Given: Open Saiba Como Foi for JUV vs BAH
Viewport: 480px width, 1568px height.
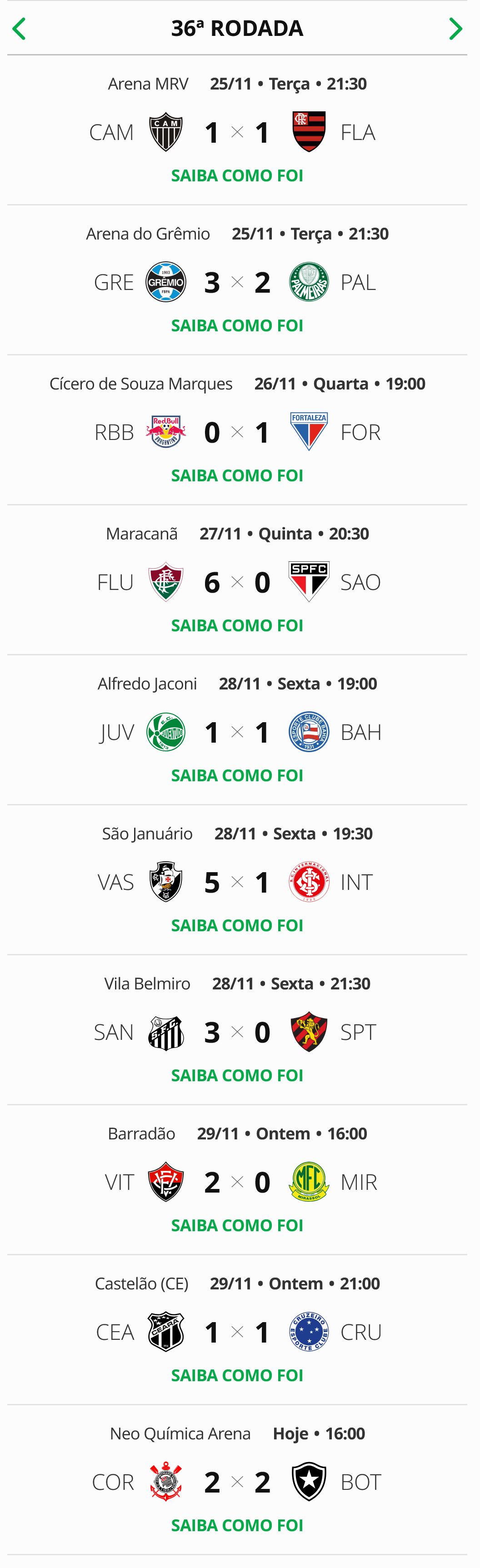Looking at the screenshot, I should click(x=237, y=775).
